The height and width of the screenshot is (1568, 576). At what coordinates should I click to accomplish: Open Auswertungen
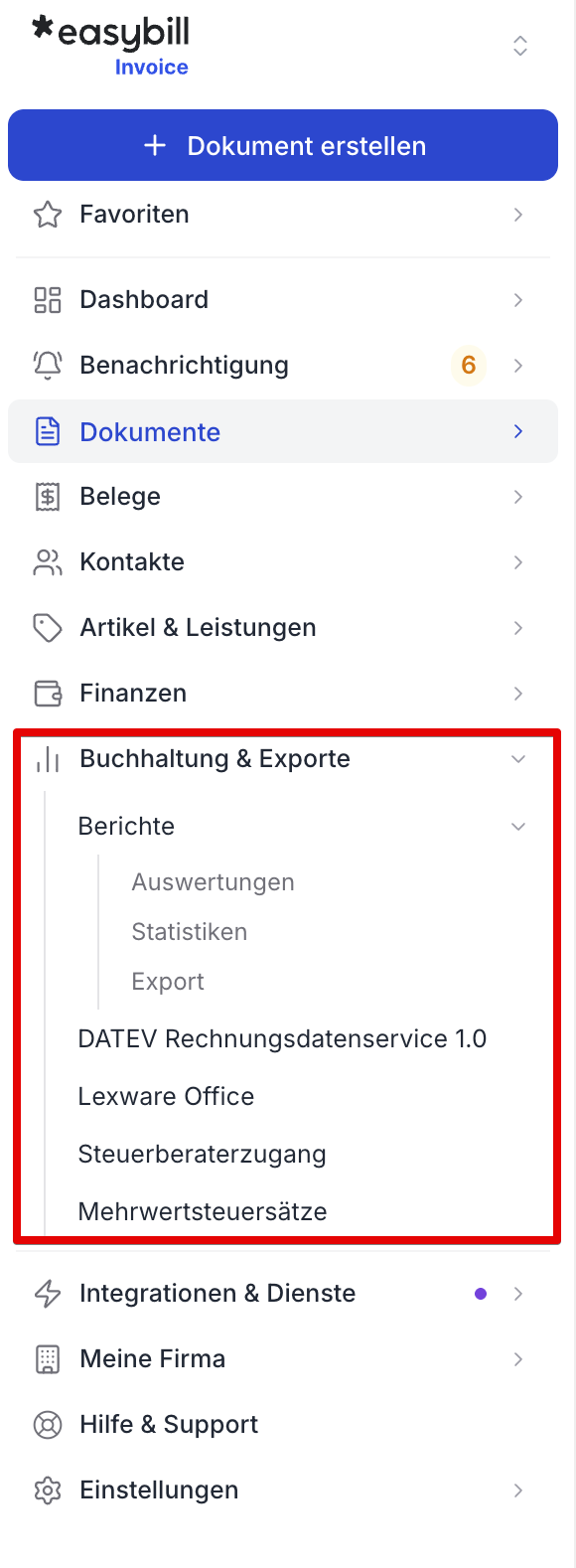click(x=213, y=882)
